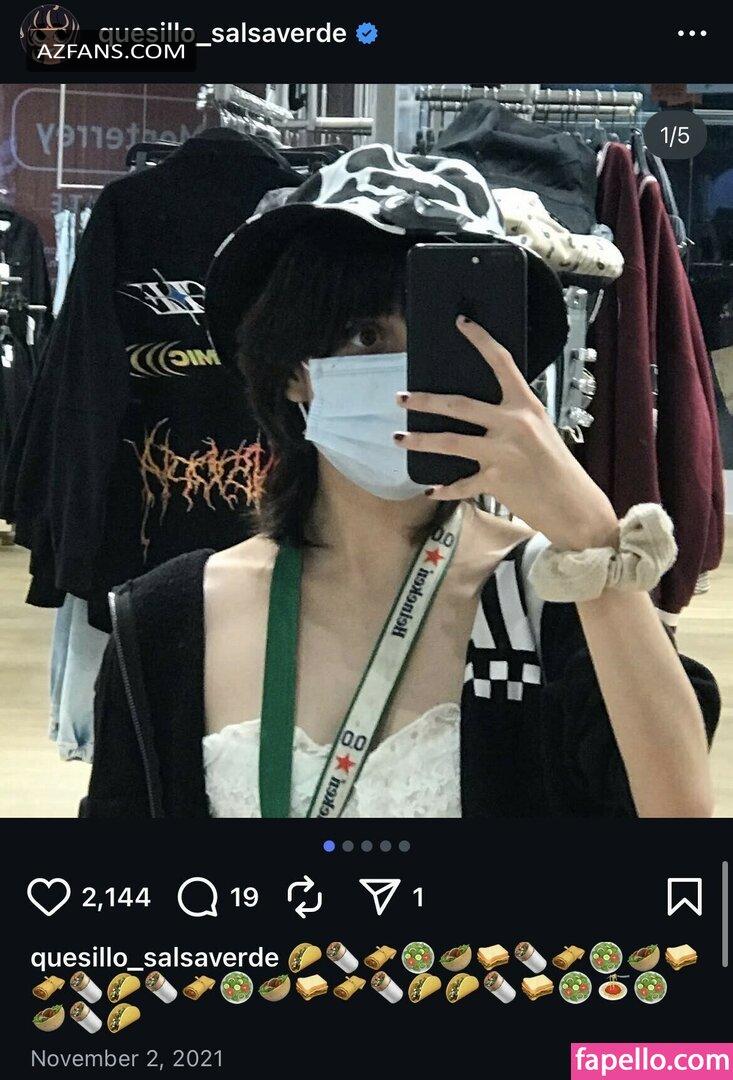This screenshot has height=1080, width=733.
Task: Open the post's three-dot overflow menu
Action: click(691, 34)
